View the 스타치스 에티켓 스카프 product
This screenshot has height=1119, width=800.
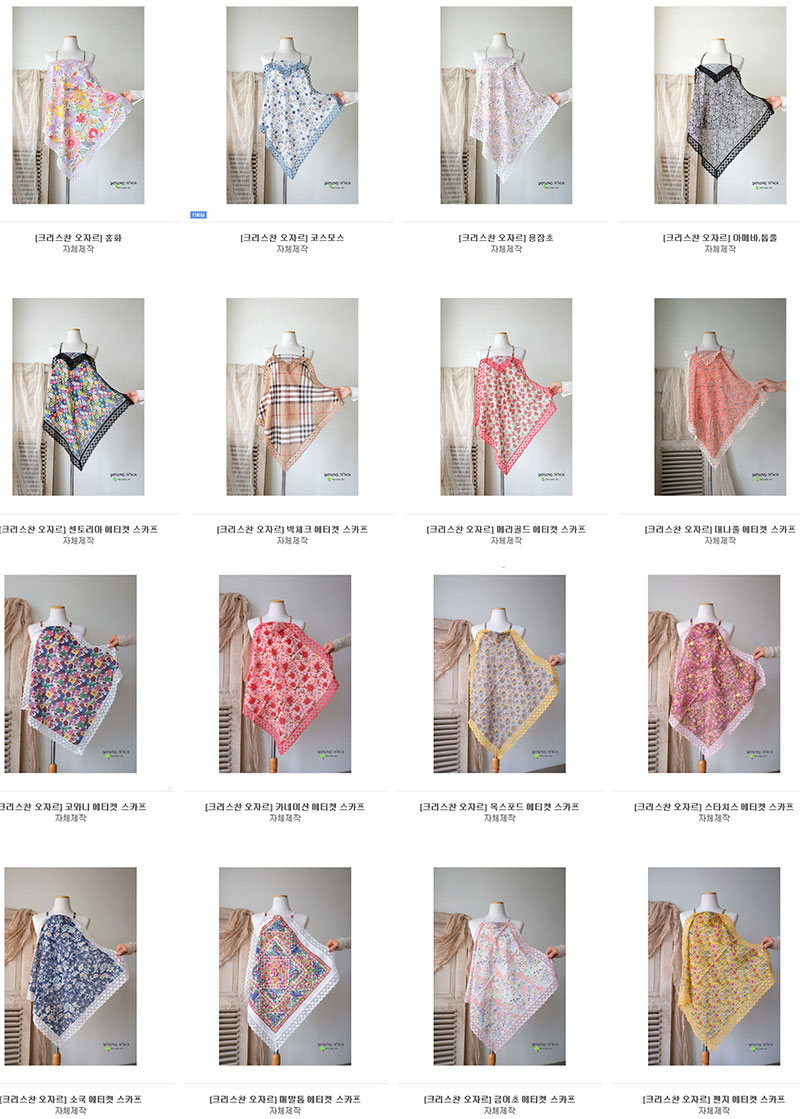coord(713,673)
